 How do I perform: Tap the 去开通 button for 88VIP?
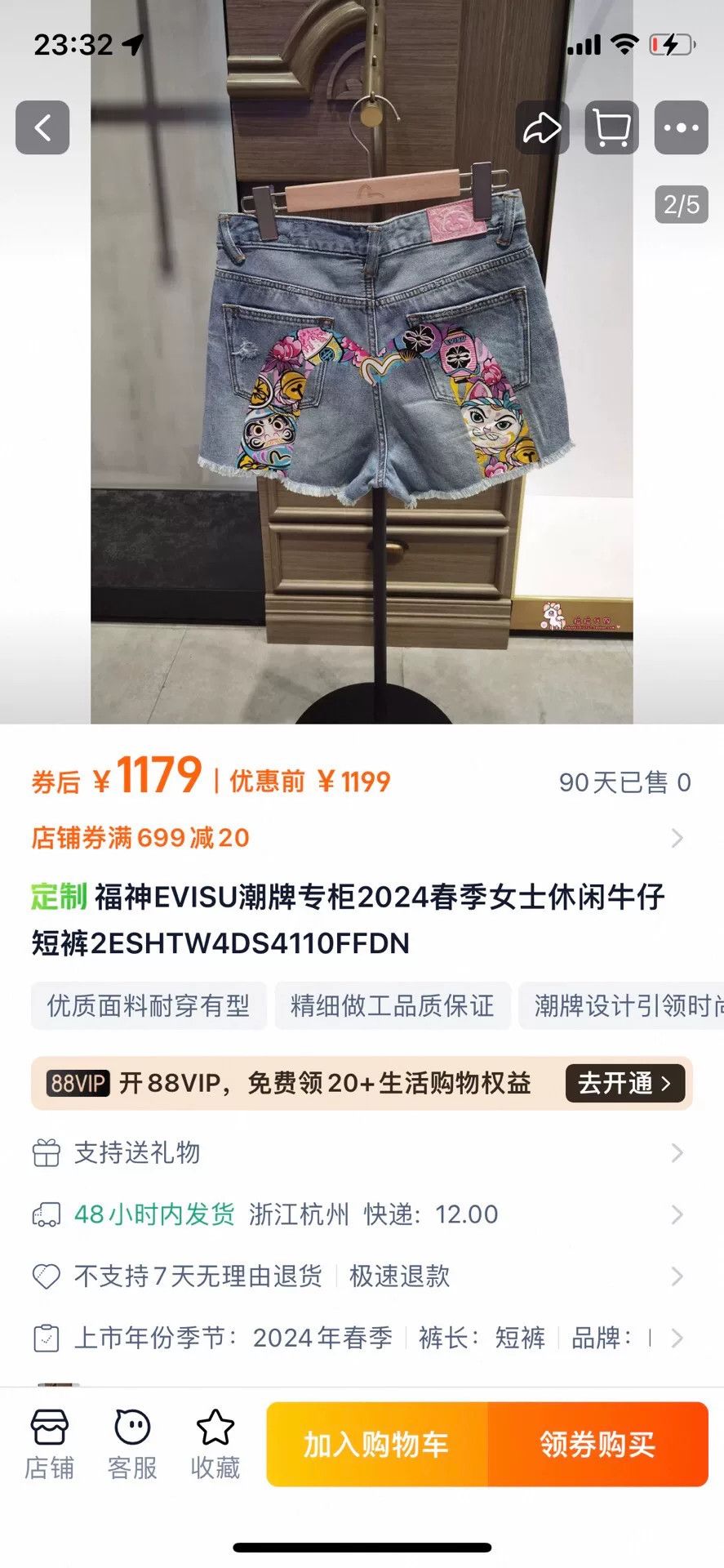[x=624, y=1083]
